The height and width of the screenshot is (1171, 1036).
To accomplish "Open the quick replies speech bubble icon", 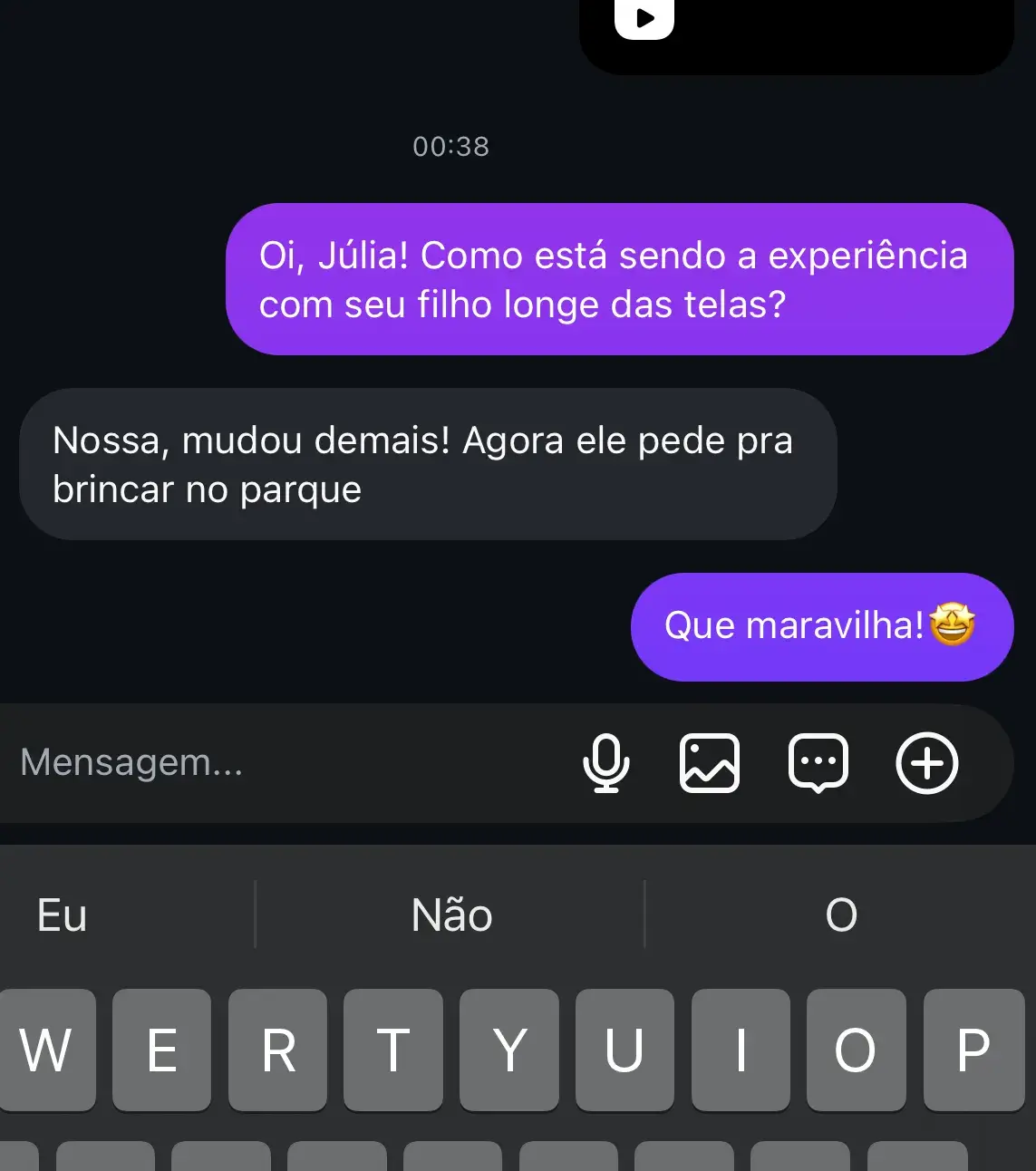I will pyautogui.click(x=818, y=763).
